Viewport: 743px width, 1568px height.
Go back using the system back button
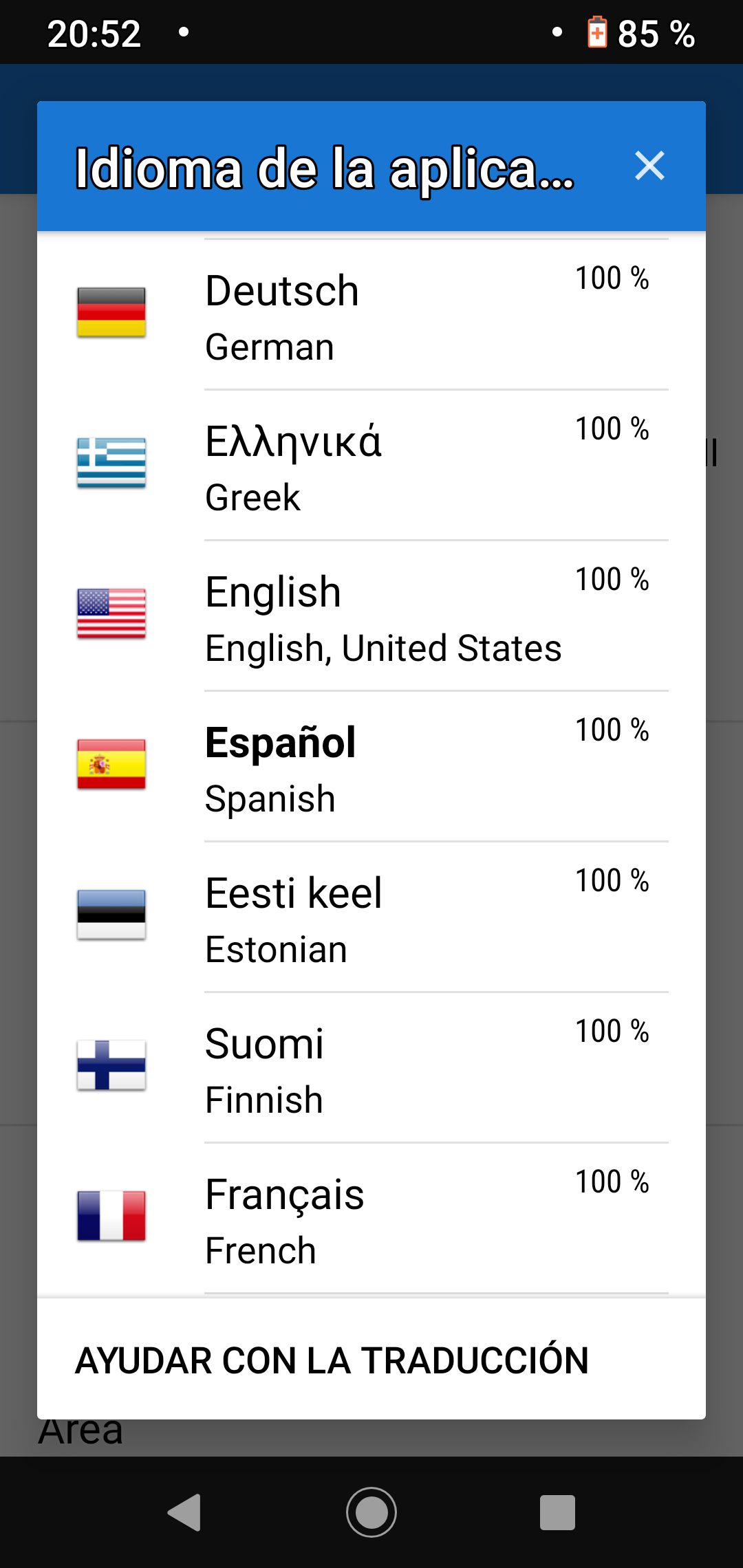point(184,1512)
